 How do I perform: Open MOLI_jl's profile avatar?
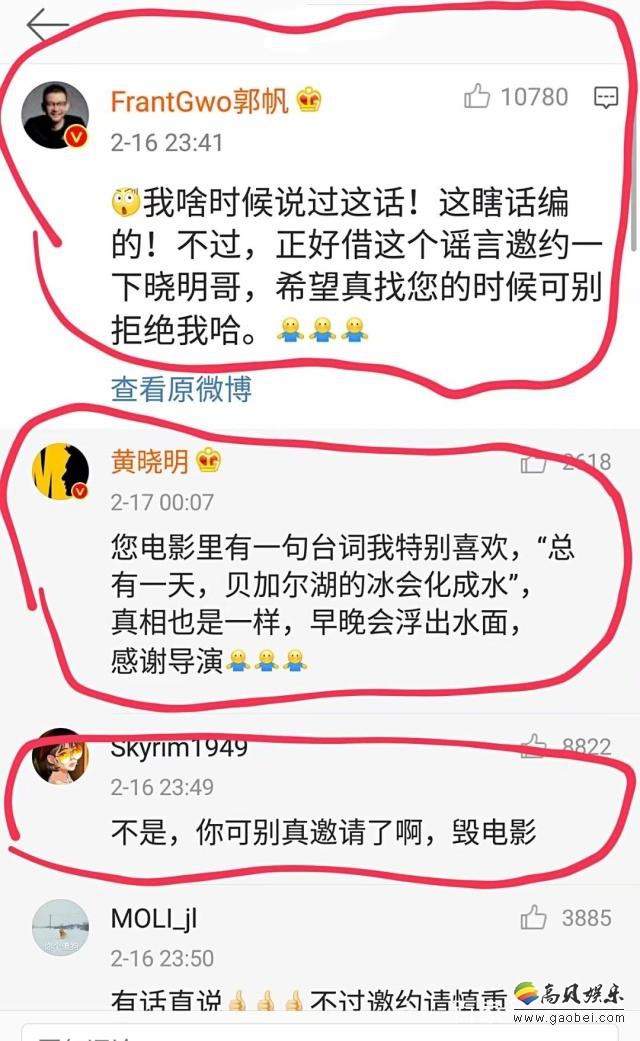coord(60,928)
